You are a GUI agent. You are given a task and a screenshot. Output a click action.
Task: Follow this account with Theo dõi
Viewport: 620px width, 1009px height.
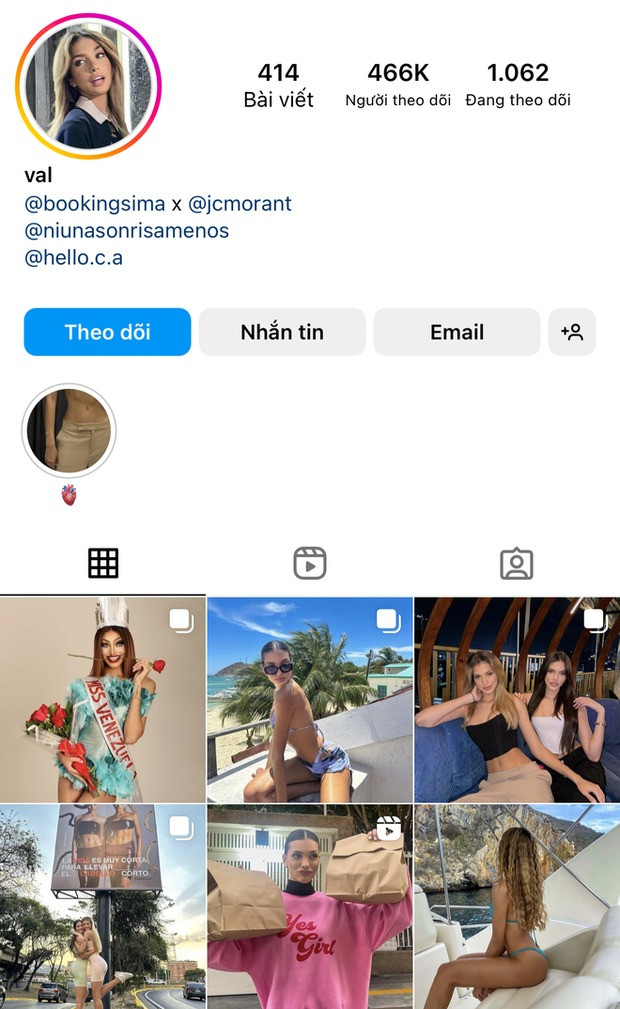click(107, 332)
